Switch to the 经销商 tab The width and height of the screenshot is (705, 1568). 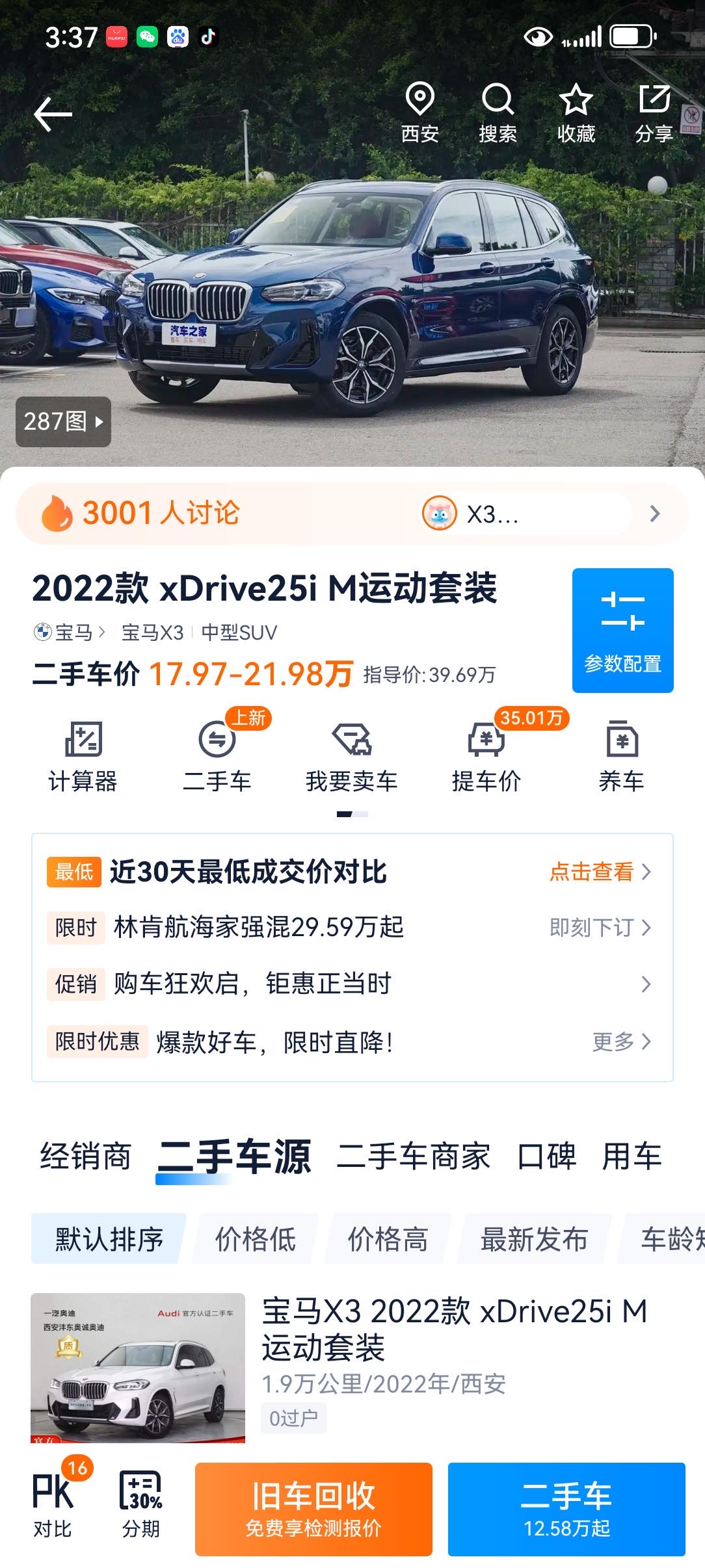tap(85, 1156)
